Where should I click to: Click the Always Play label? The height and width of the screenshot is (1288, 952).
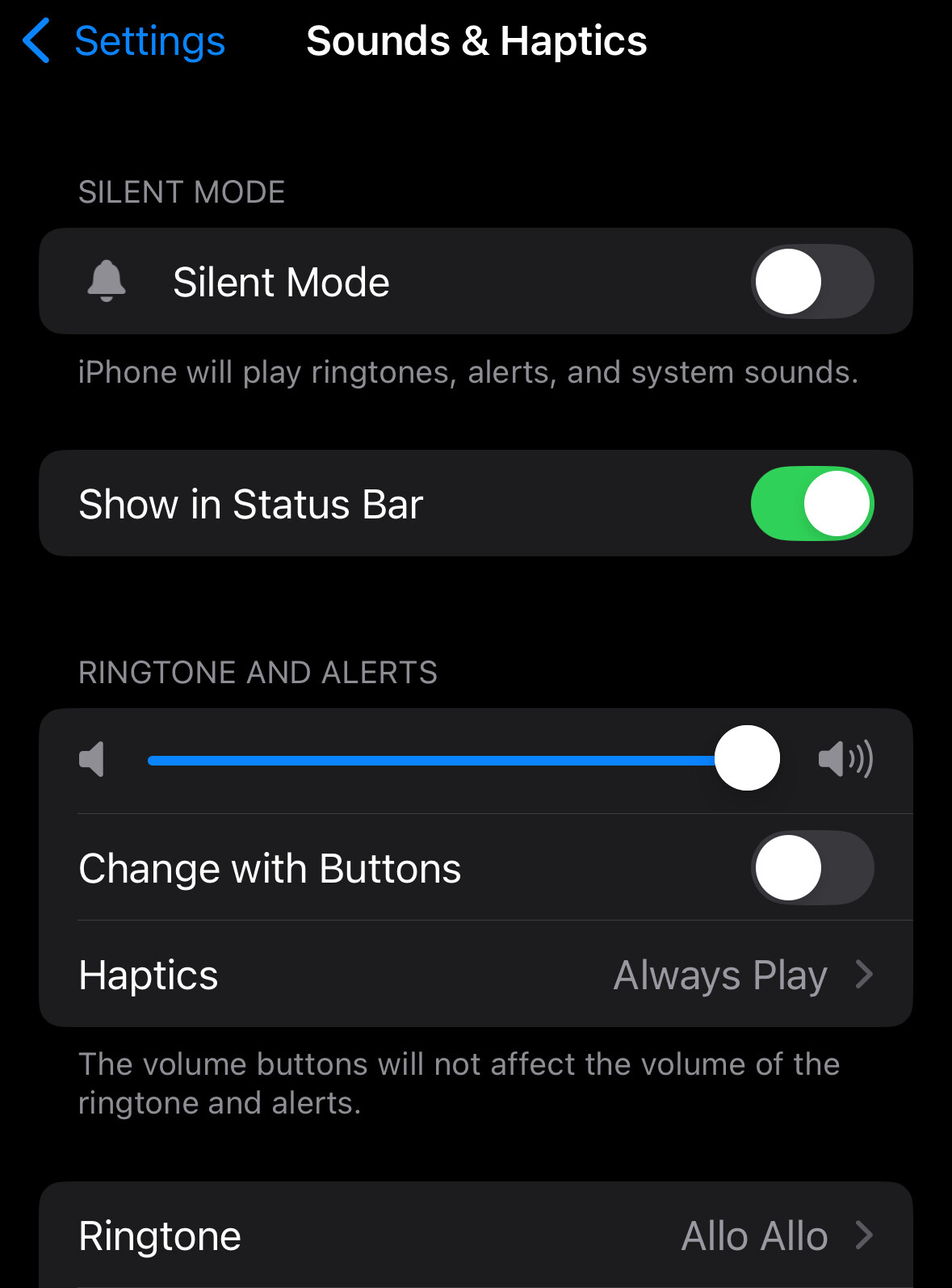pyautogui.click(x=719, y=975)
